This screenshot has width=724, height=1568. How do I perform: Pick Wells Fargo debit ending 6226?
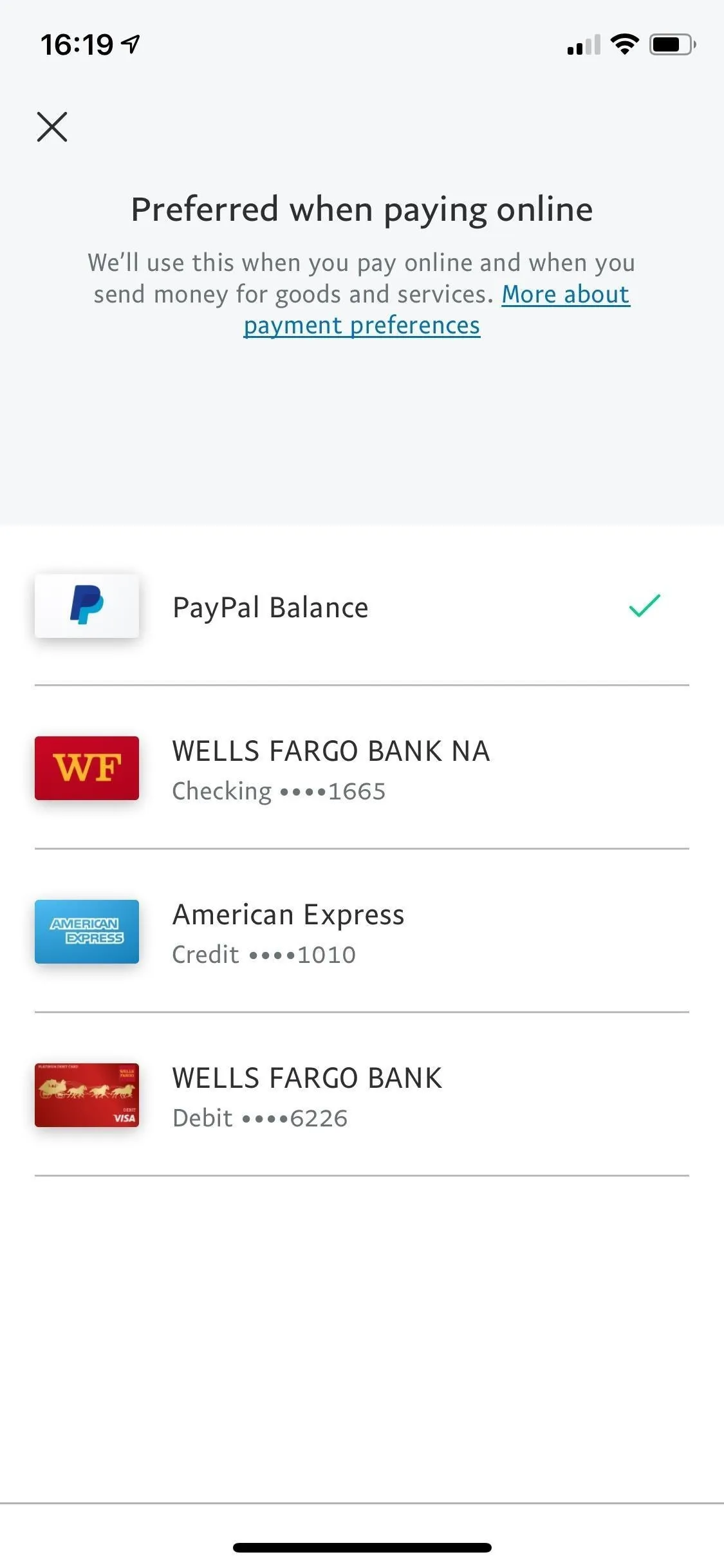click(362, 1095)
